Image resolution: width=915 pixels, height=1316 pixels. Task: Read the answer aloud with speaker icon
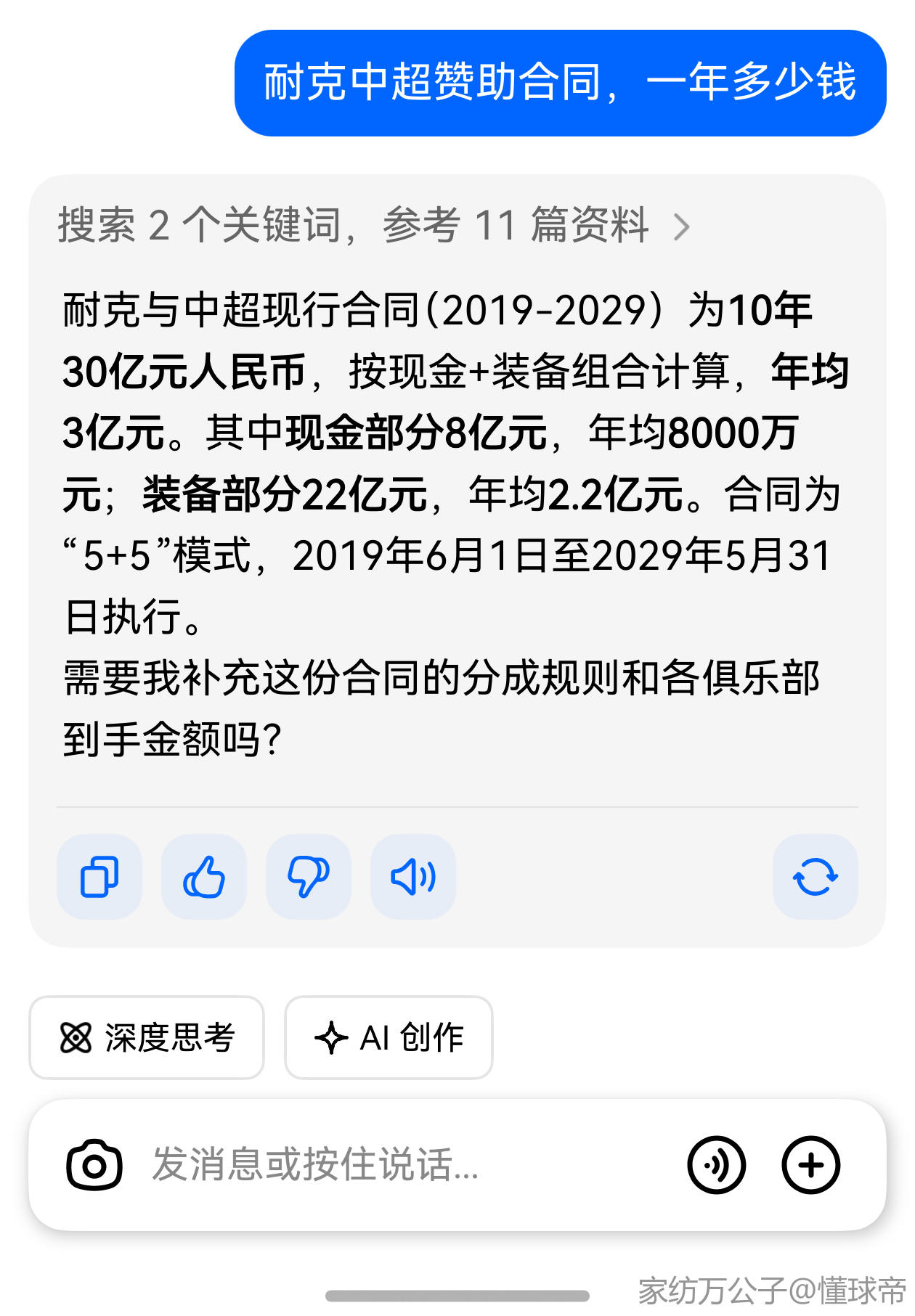413,877
